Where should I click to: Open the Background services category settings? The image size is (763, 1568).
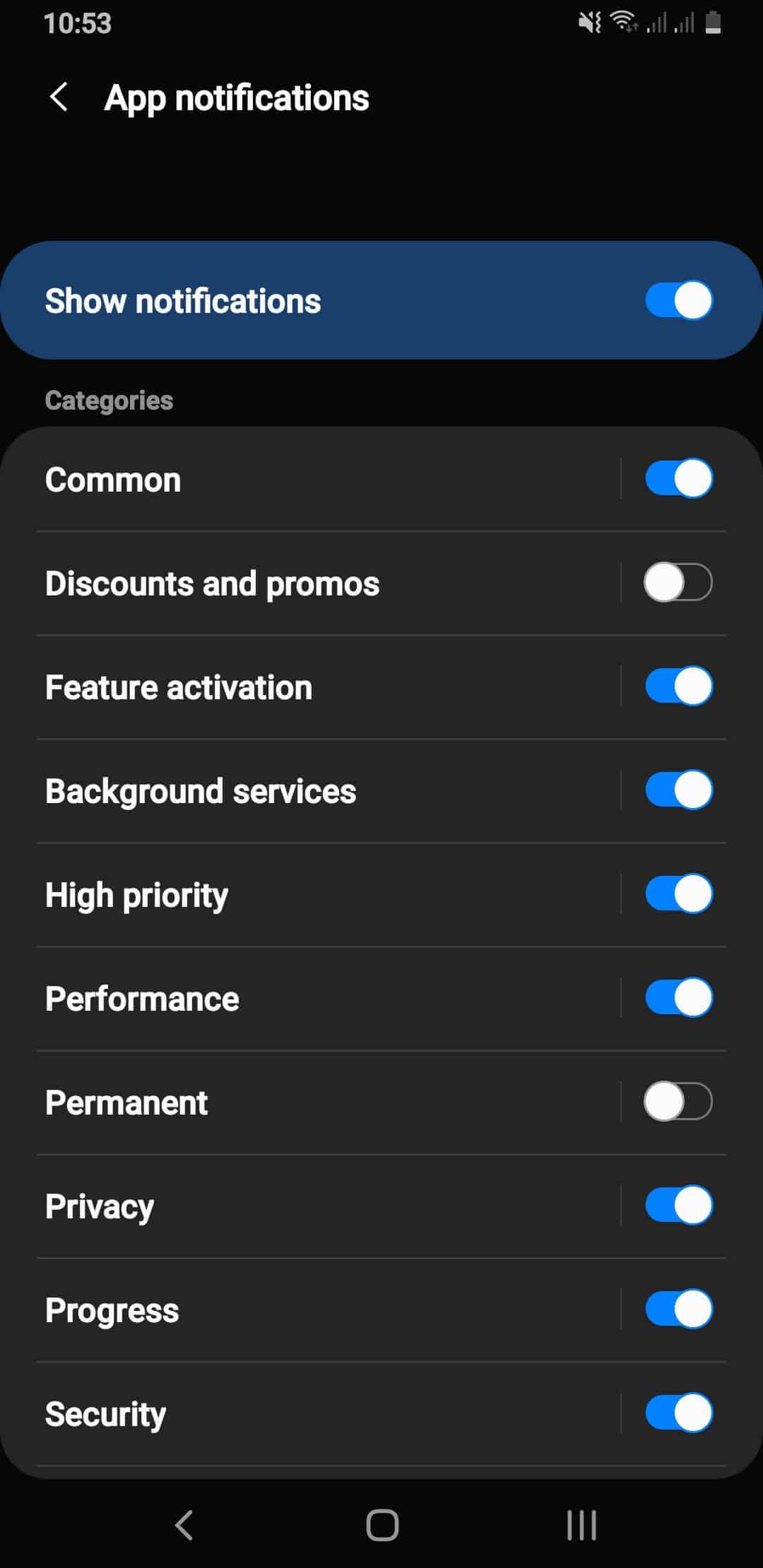[283, 789]
